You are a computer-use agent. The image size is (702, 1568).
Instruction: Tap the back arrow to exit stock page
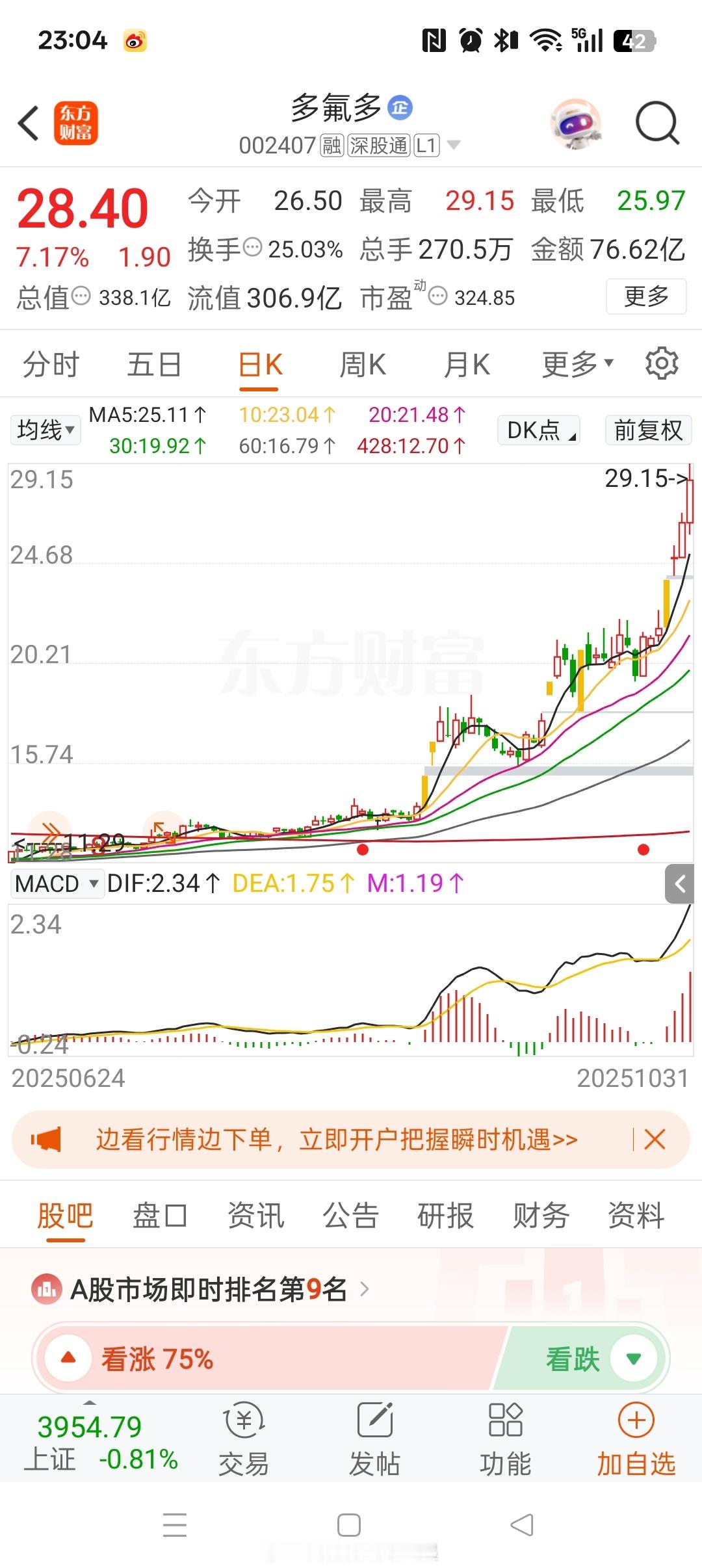click(x=27, y=123)
